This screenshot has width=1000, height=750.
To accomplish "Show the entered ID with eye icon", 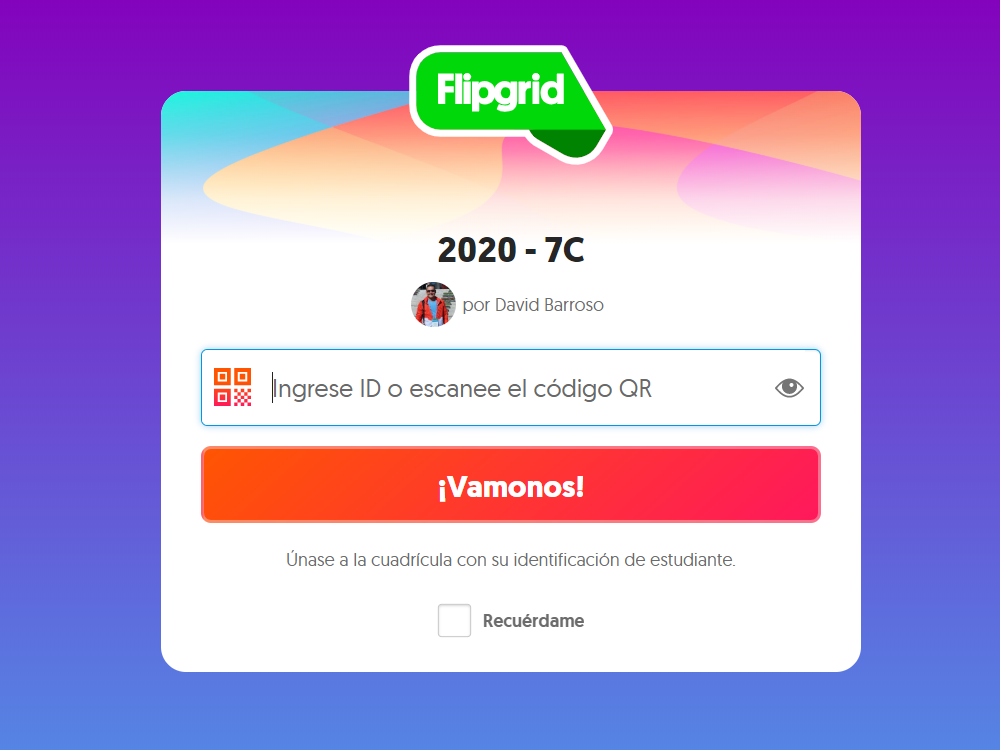I will (789, 388).
